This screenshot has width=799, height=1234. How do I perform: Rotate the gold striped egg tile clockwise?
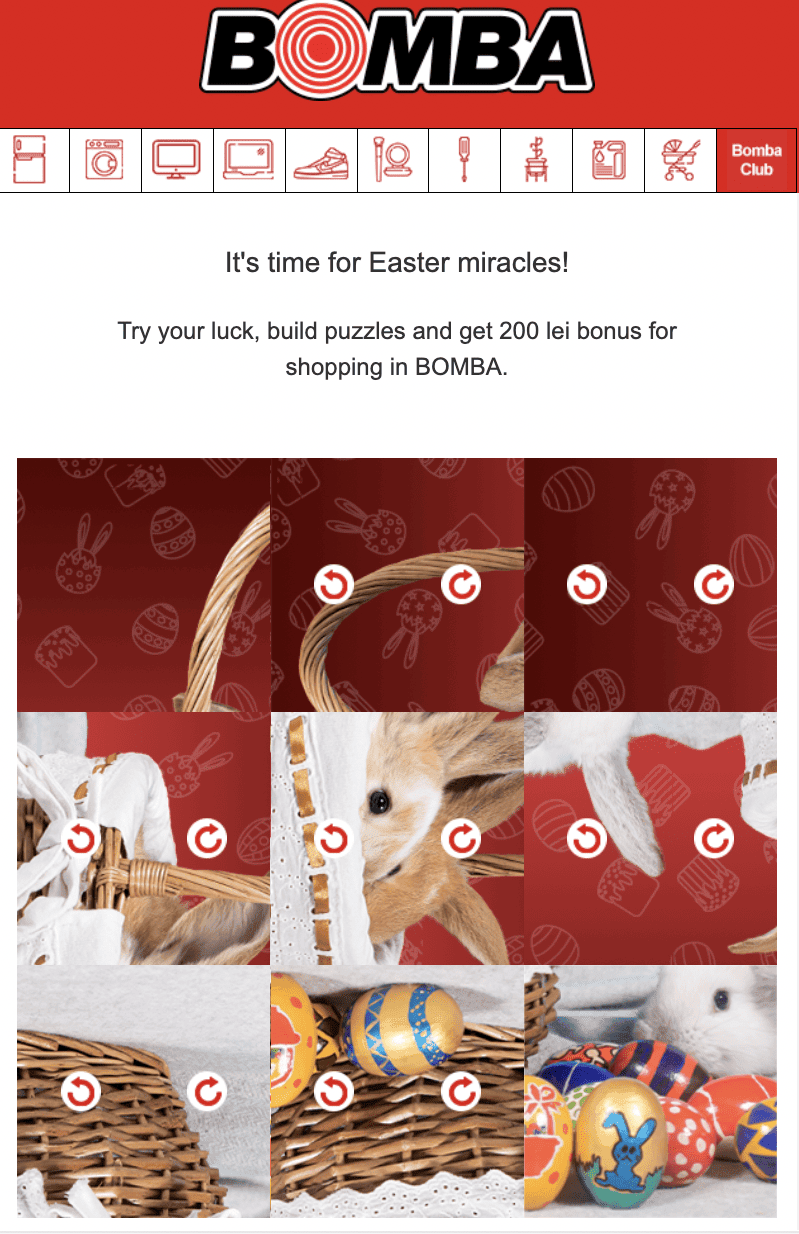(x=461, y=1092)
